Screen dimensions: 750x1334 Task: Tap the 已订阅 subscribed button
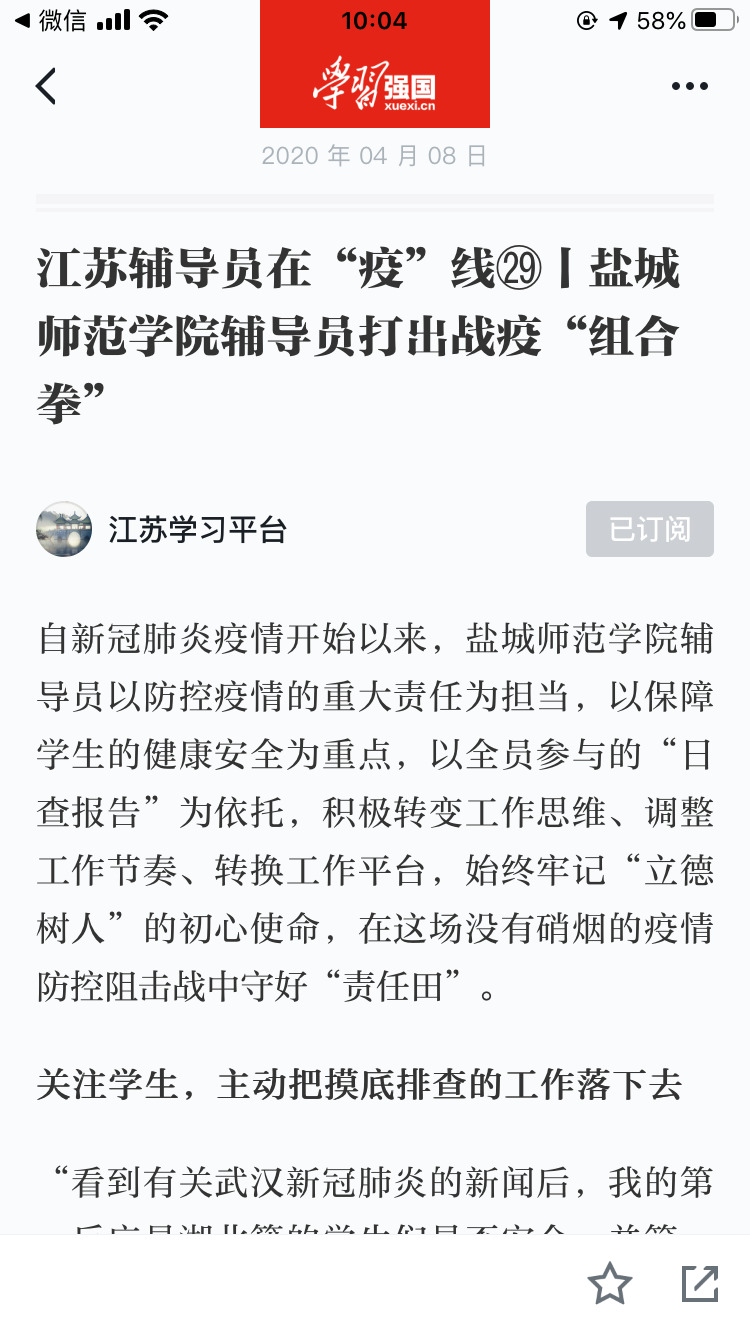pyautogui.click(x=649, y=529)
